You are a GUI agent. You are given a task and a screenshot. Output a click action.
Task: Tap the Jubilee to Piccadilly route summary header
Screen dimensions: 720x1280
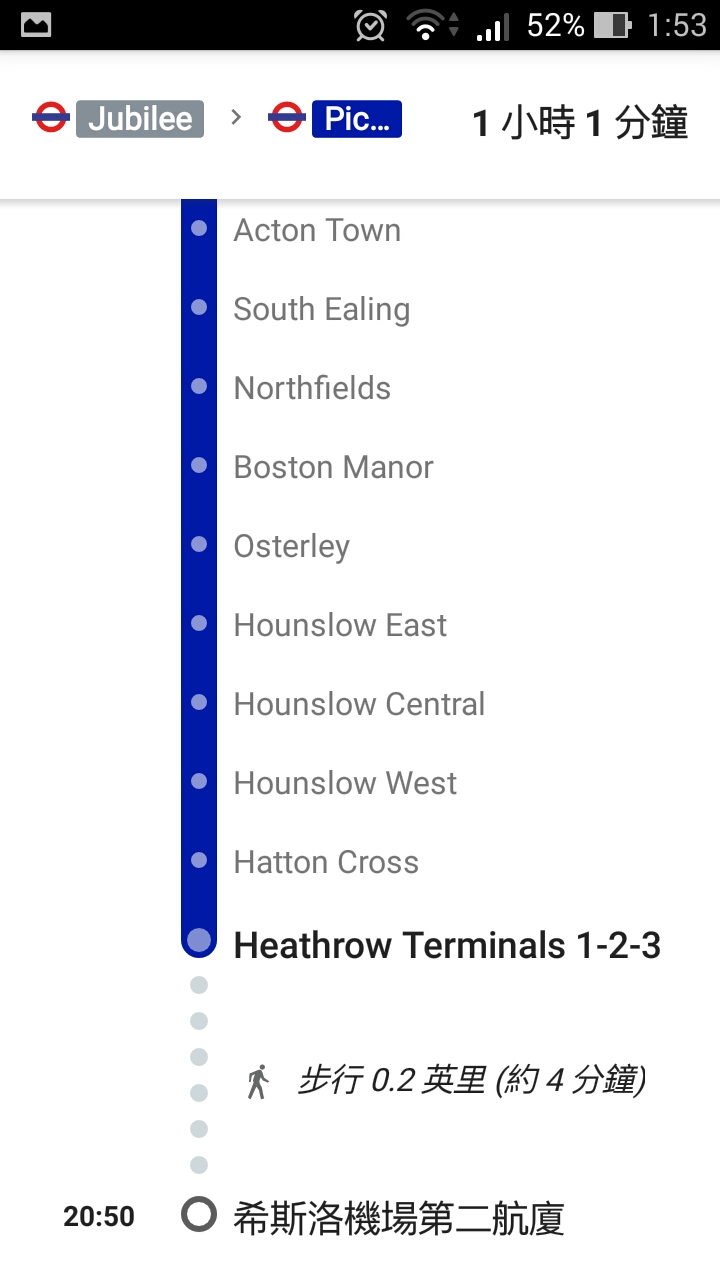[x=360, y=122]
